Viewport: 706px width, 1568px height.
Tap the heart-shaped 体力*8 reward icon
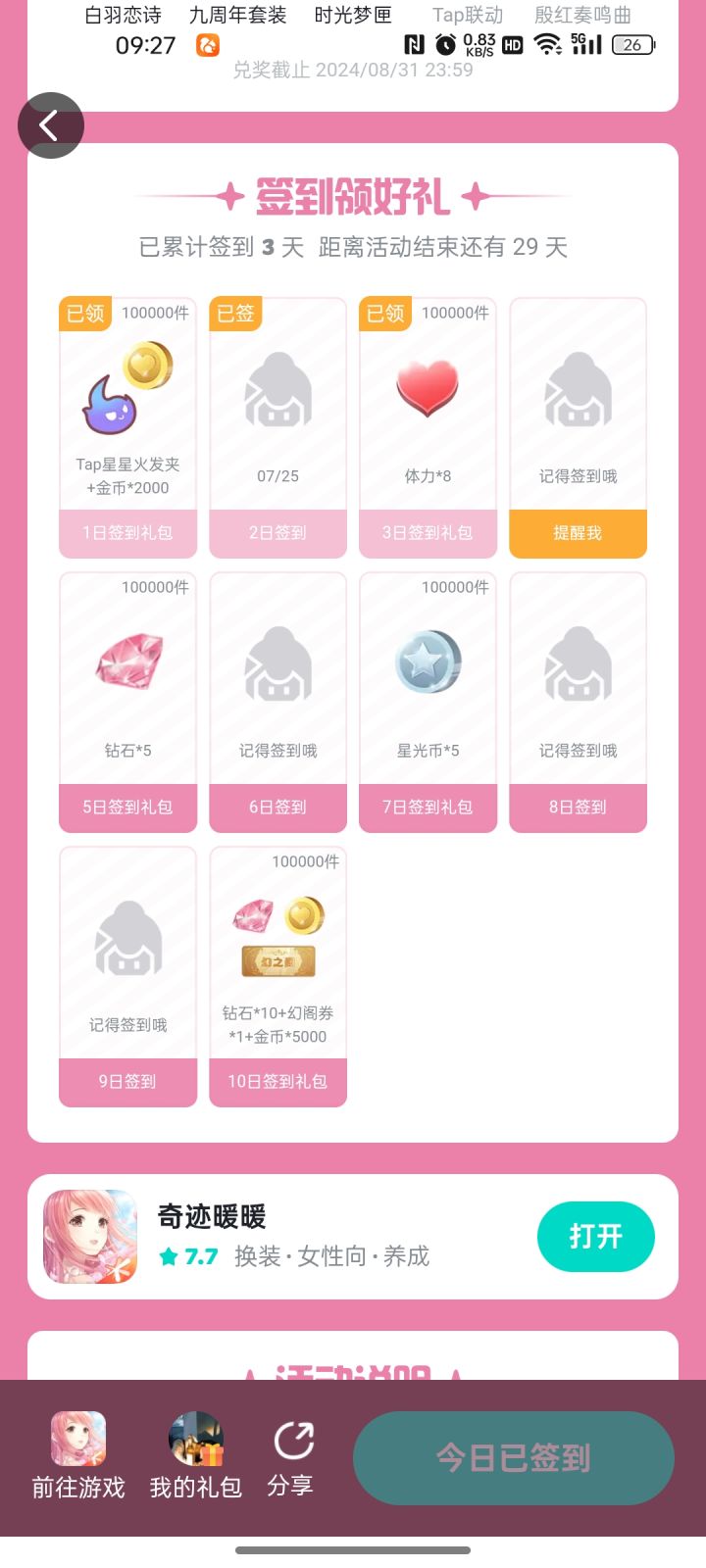428,387
